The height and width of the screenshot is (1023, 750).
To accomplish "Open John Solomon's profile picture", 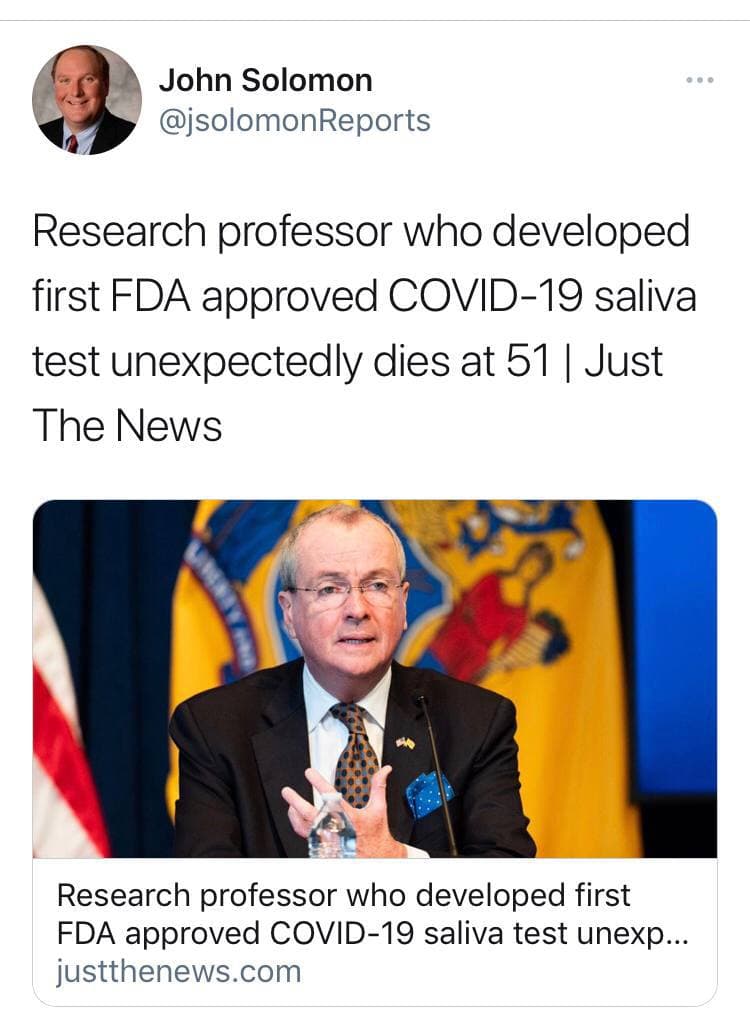I will [x=86, y=100].
